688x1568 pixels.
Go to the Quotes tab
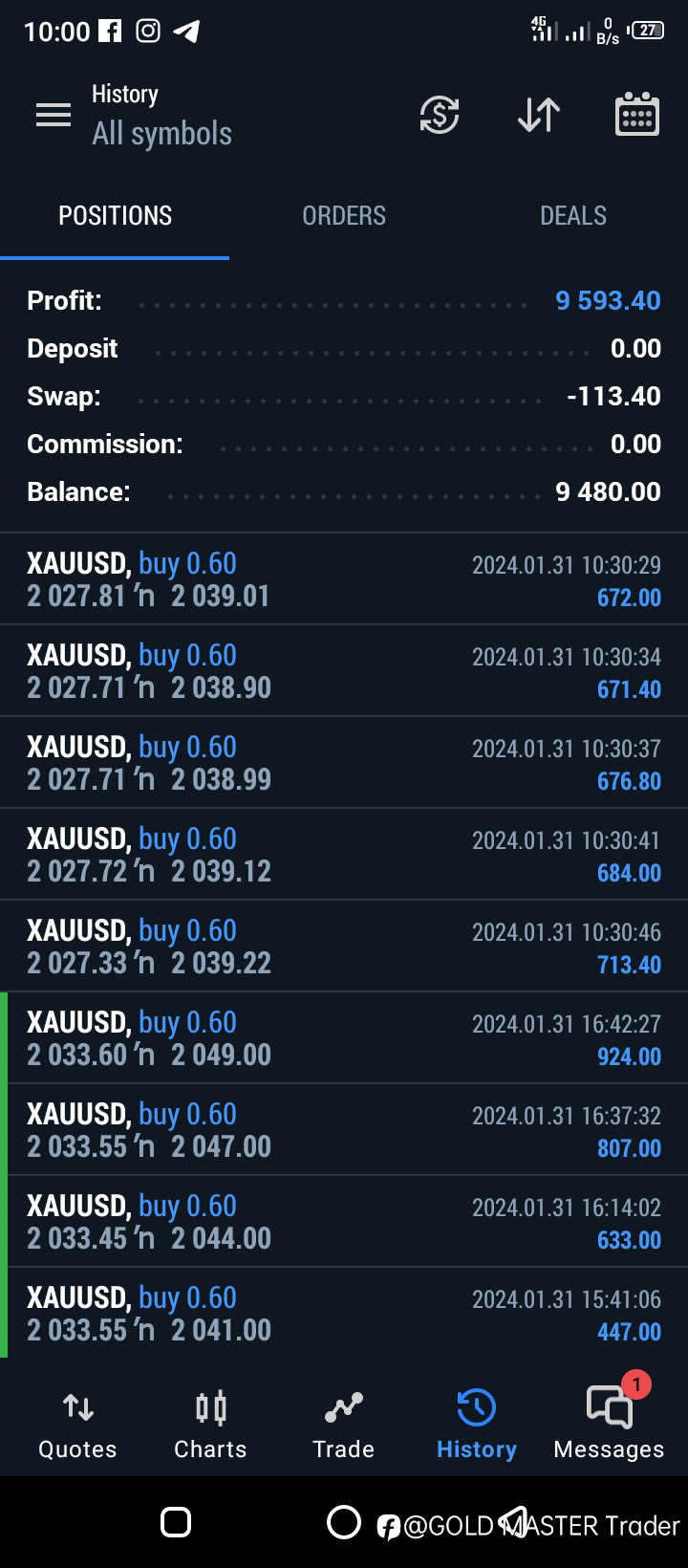(78, 1425)
